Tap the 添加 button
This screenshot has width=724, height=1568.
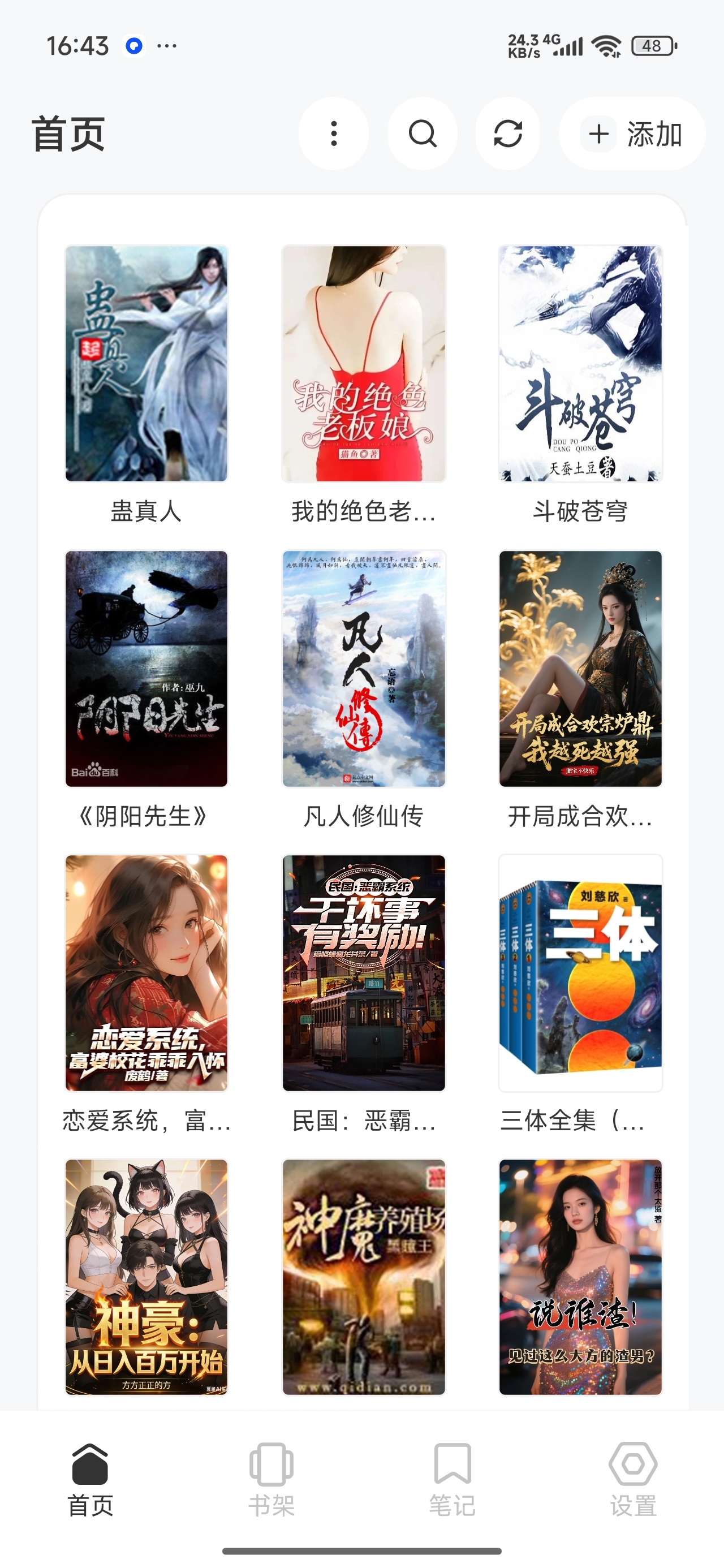pos(632,133)
